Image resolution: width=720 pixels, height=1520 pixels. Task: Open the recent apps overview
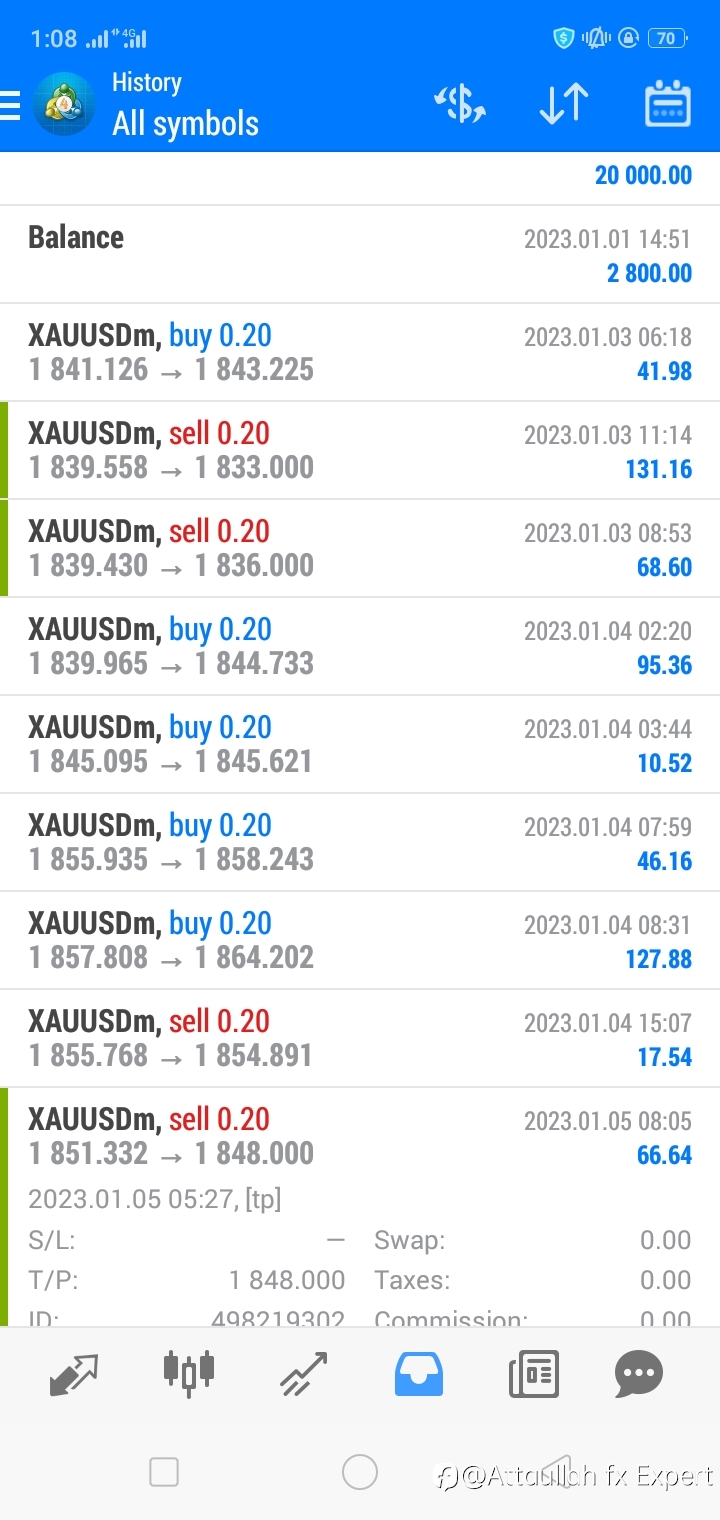163,1472
